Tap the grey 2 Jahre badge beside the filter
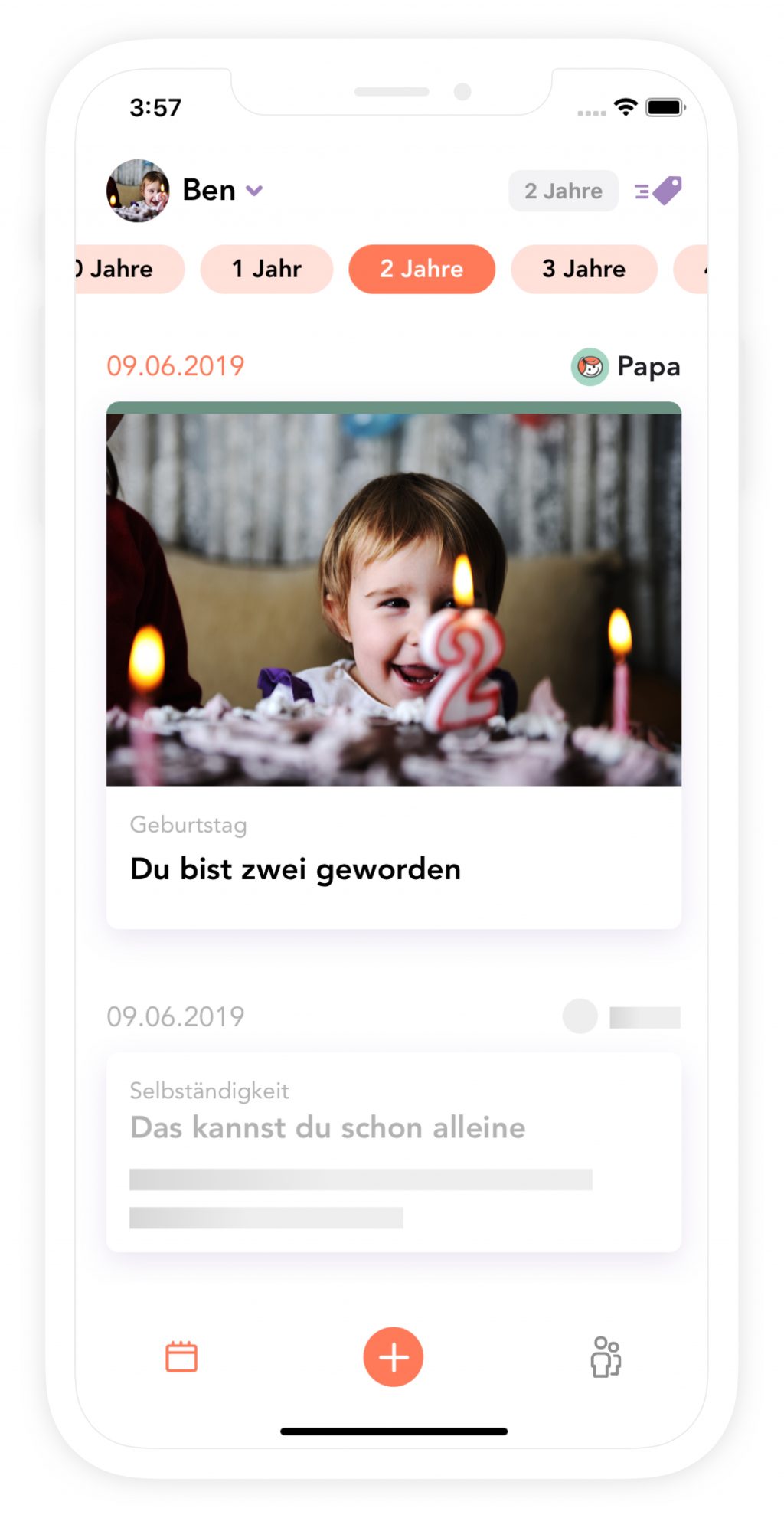784x1518 pixels. tap(563, 191)
